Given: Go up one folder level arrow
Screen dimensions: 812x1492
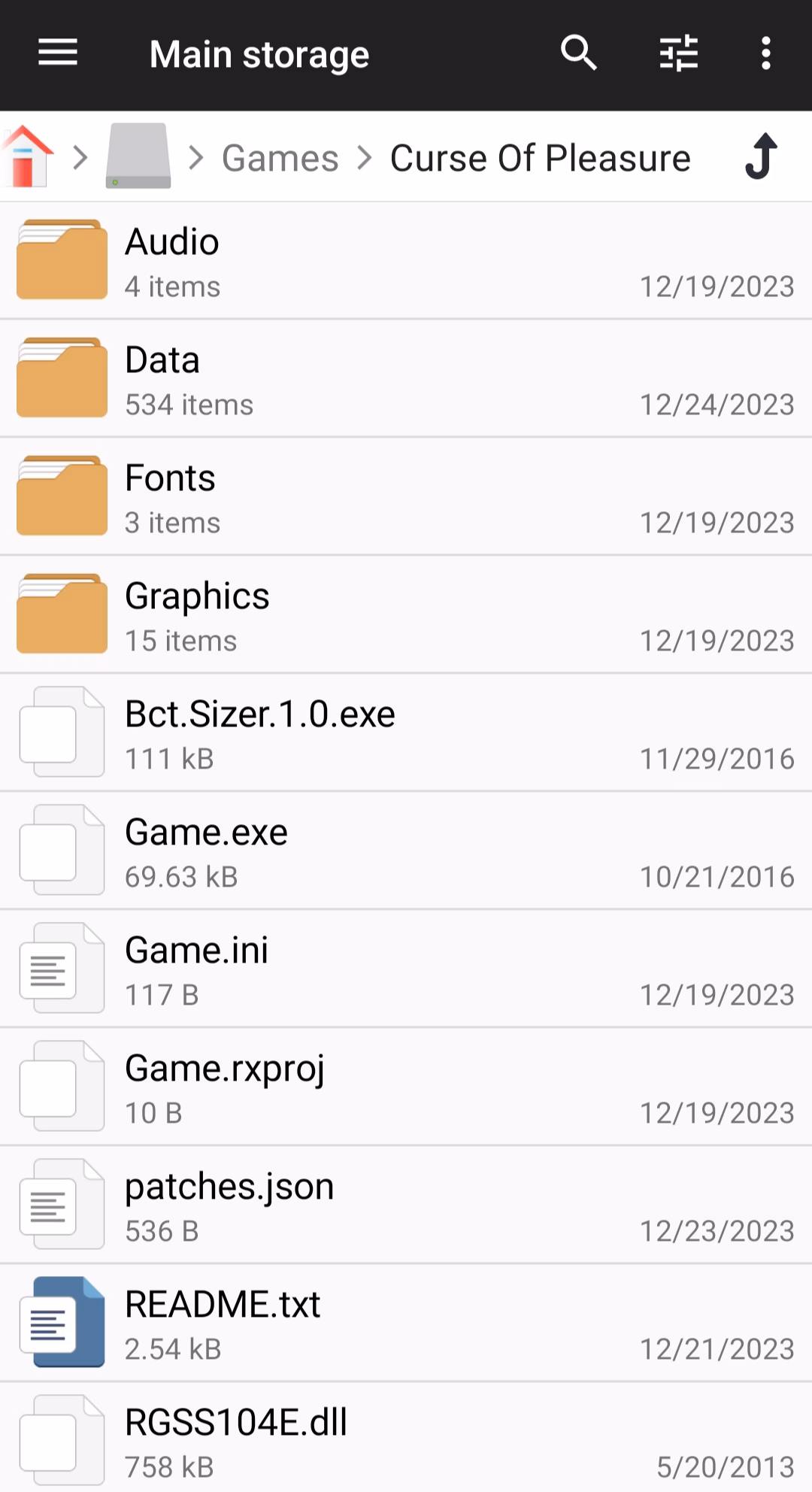Looking at the screenshot, I should pos(761,156).
